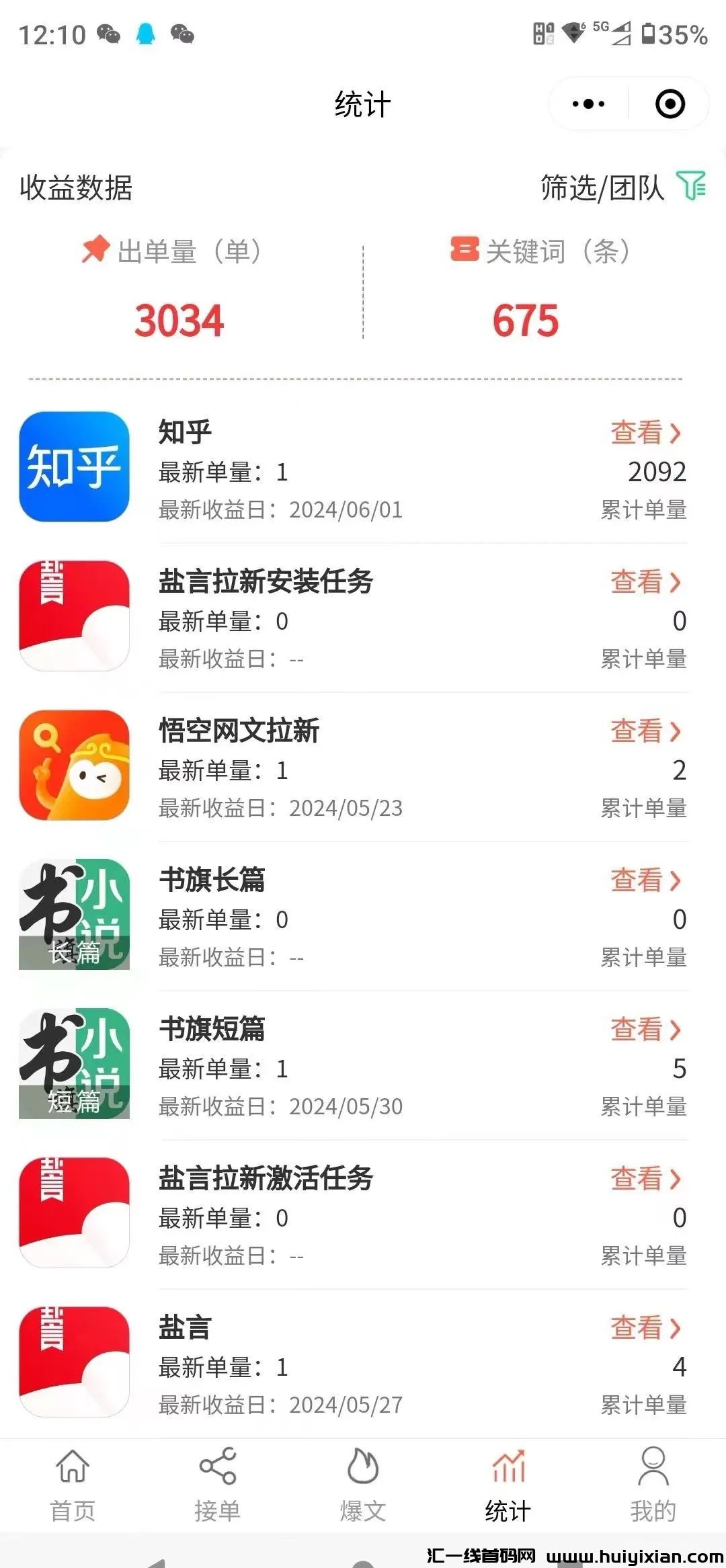This screenshot has height=1568, width=726.
Task: Tap the 书旗短篇 app icon
Action: (75, 1062)
